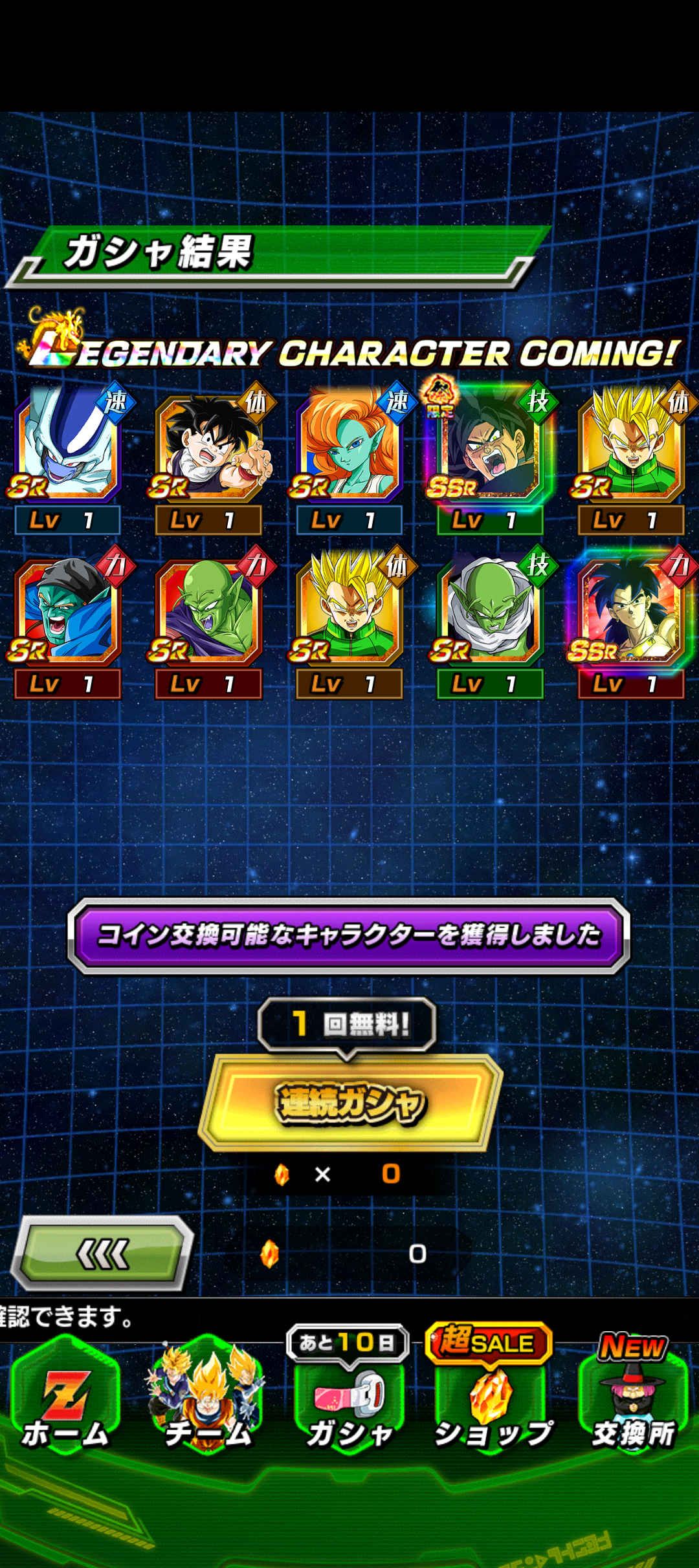Open the ホーム tab

click(x=66, y=1397)
